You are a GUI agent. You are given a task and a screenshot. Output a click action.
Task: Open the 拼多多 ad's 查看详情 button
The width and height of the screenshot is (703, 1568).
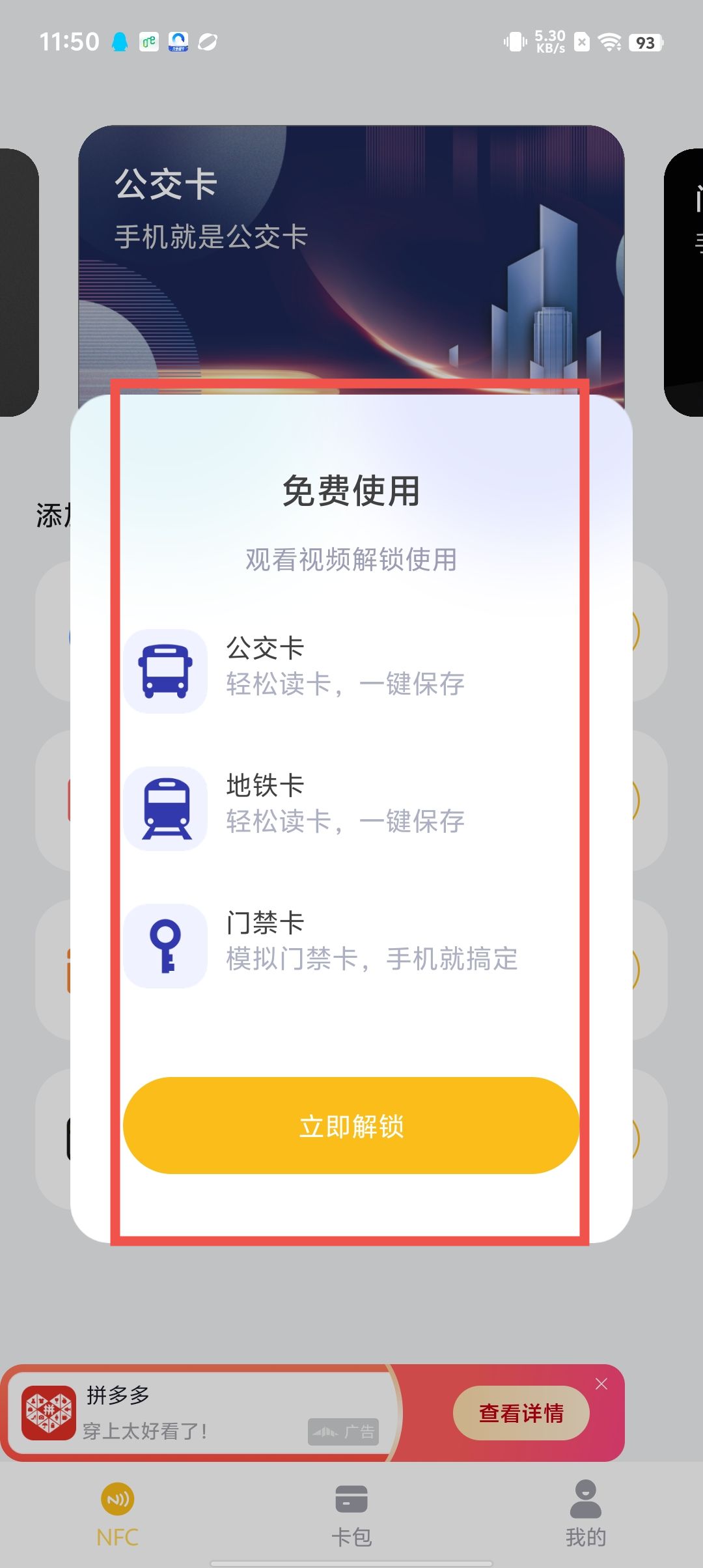pos(521,1412)
